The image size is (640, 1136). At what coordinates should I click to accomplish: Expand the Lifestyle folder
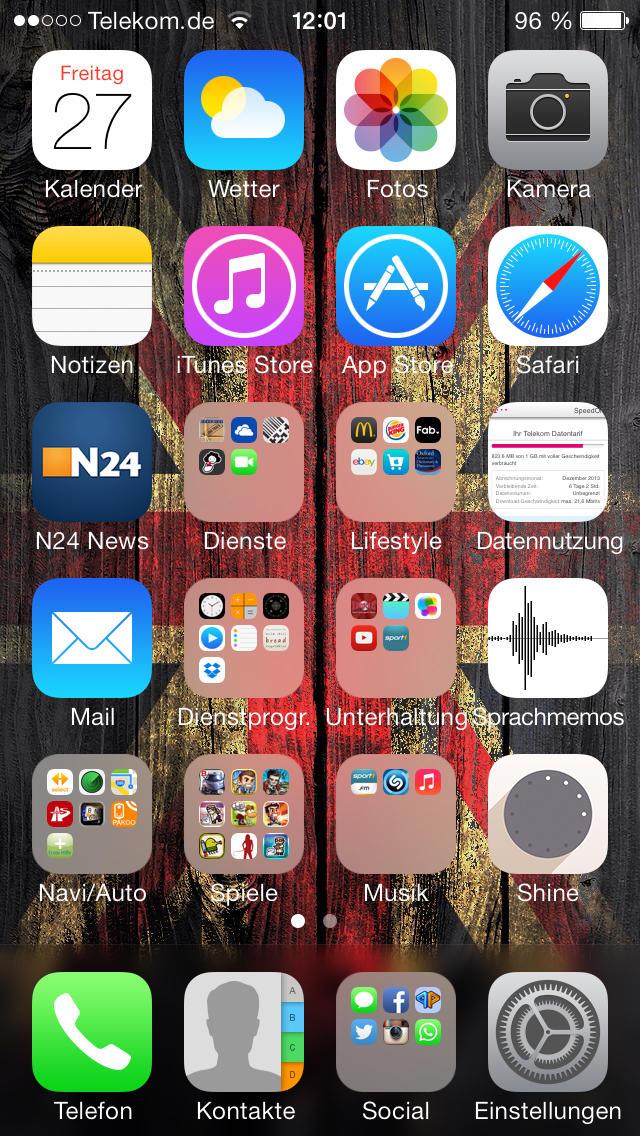point(396,462)
